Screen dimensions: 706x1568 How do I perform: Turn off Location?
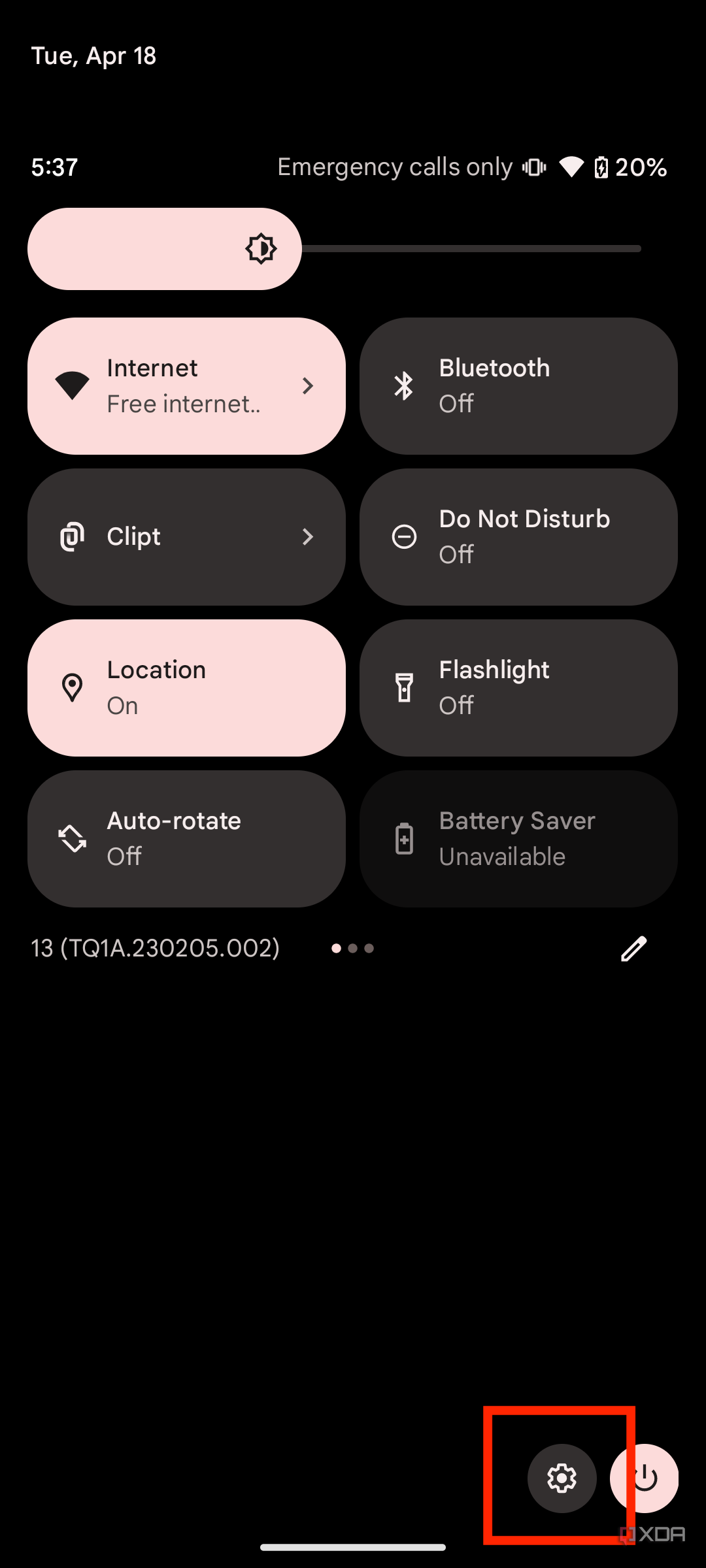[186, 688]
